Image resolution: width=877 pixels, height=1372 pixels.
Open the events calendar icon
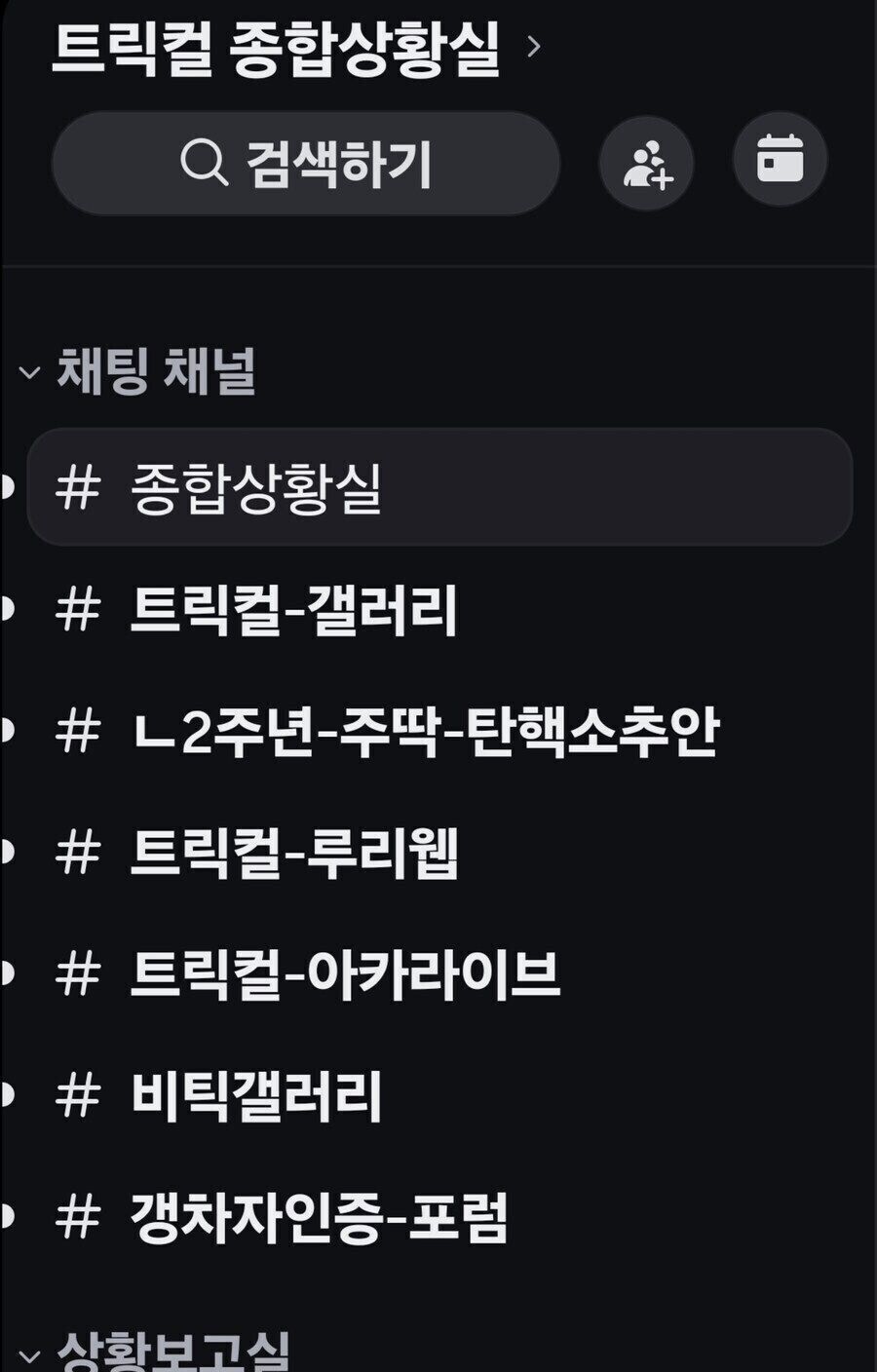coord(780,159)
